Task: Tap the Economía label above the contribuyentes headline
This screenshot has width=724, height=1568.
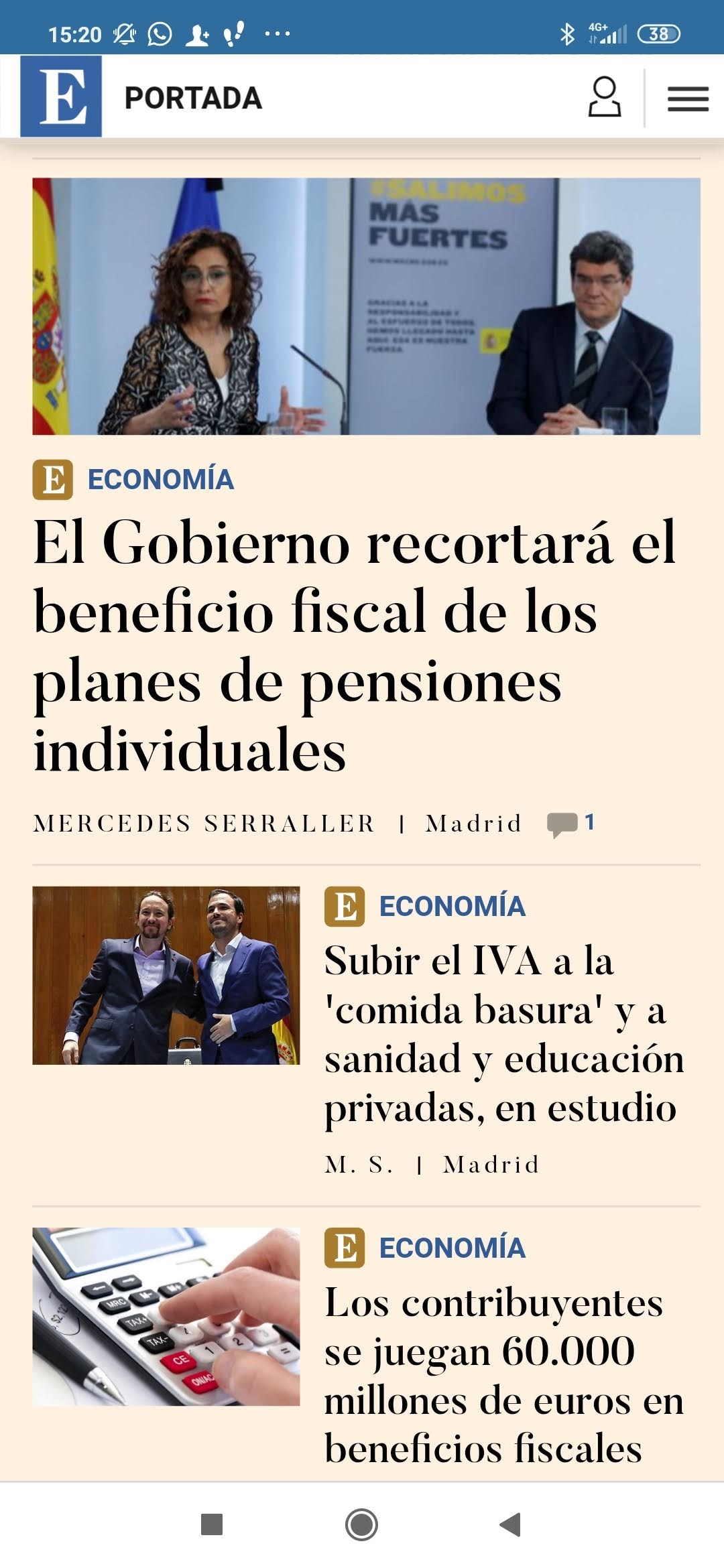Action: point(452,1248)
